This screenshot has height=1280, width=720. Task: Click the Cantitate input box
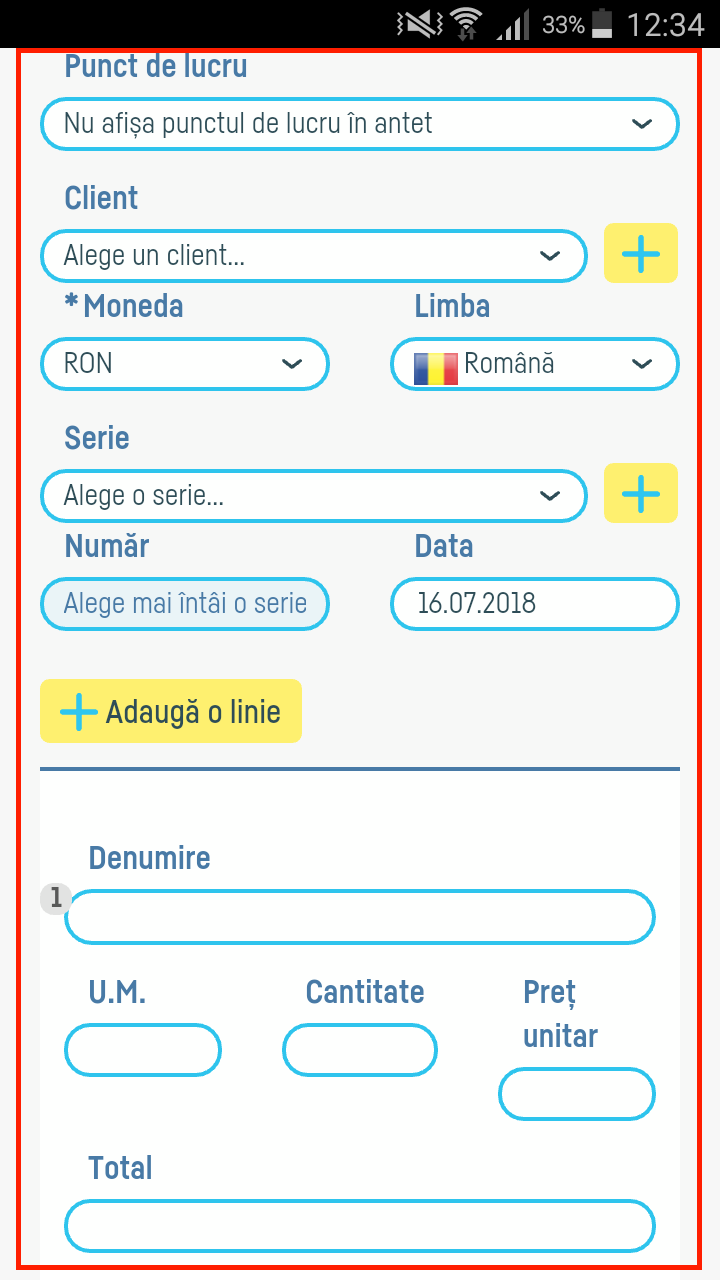[x=359, y=1050]
